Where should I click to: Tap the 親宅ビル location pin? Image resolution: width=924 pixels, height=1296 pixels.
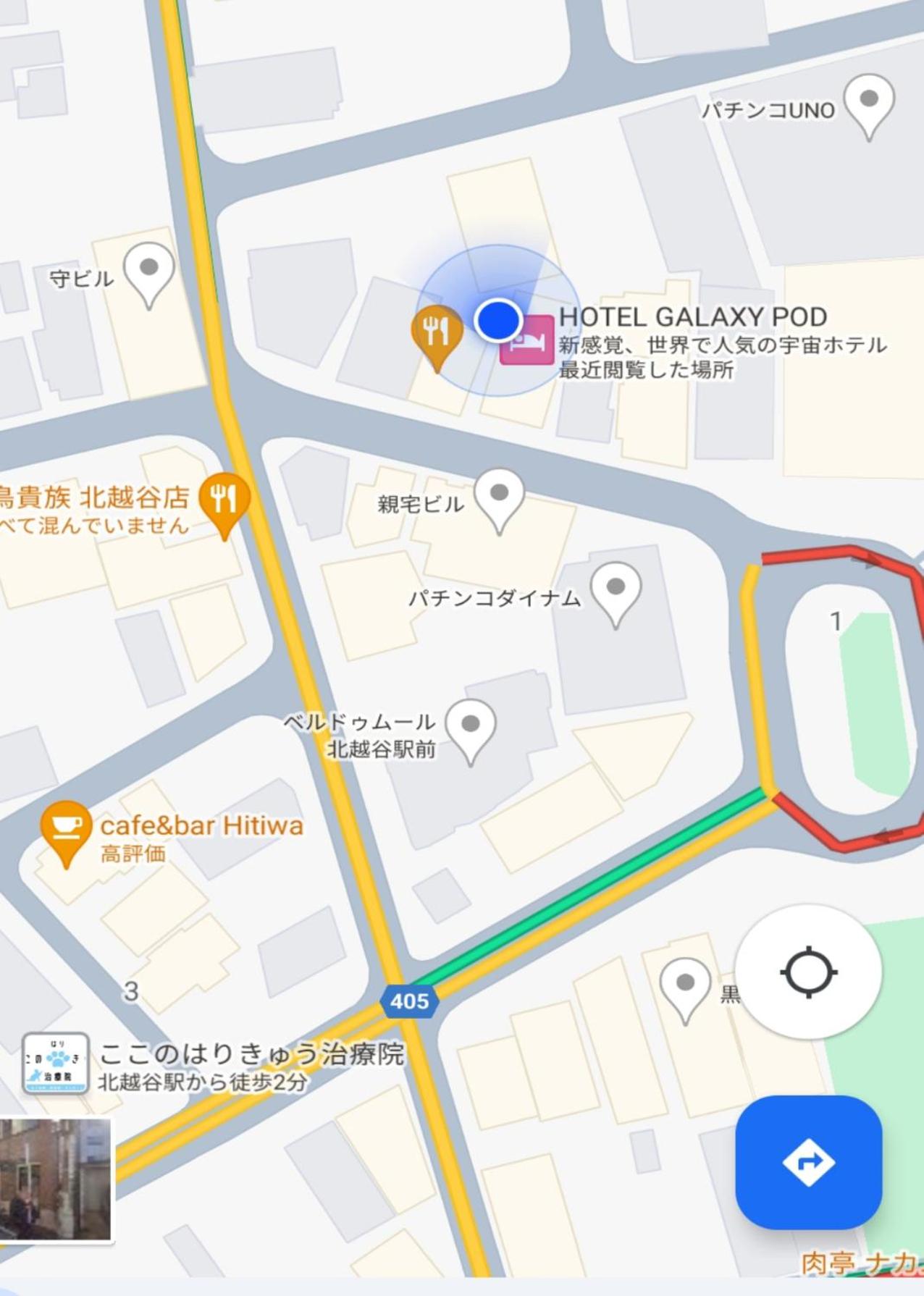click(499, 497)
